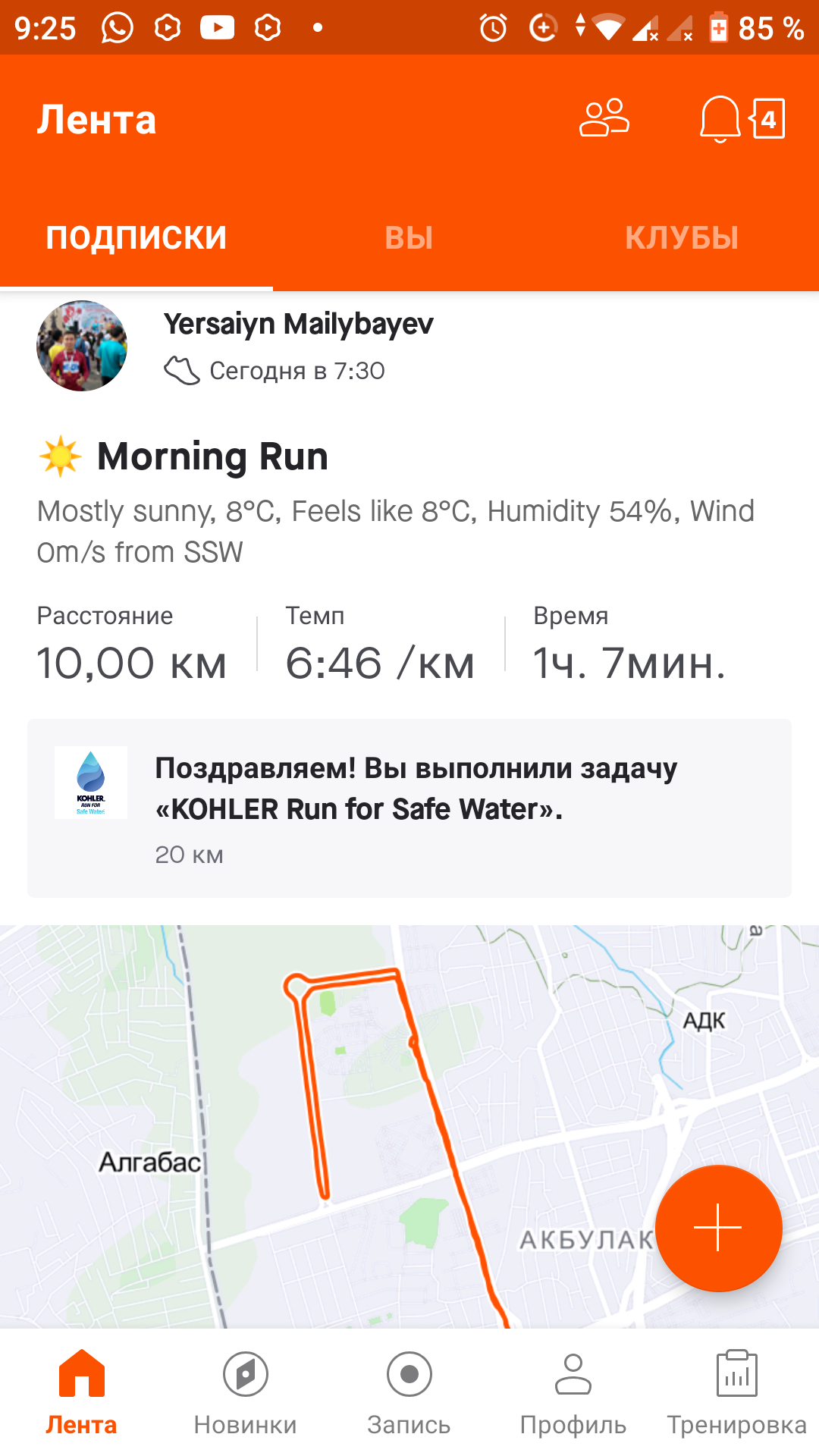Open Yersaiyn Mailybayev's profile picture

(x=82, y=346)
